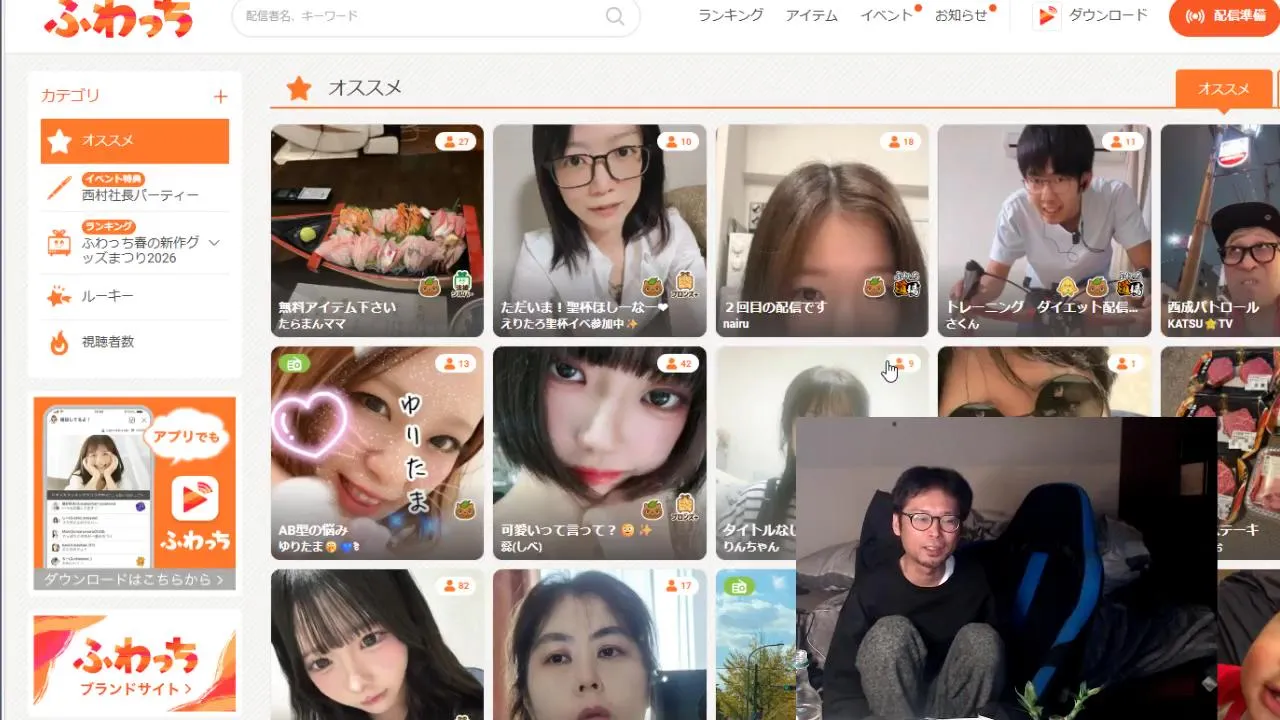The height and width of the screenshot is (720, 1280).
Task: Open the アイテム page
Action: [811, 16]
